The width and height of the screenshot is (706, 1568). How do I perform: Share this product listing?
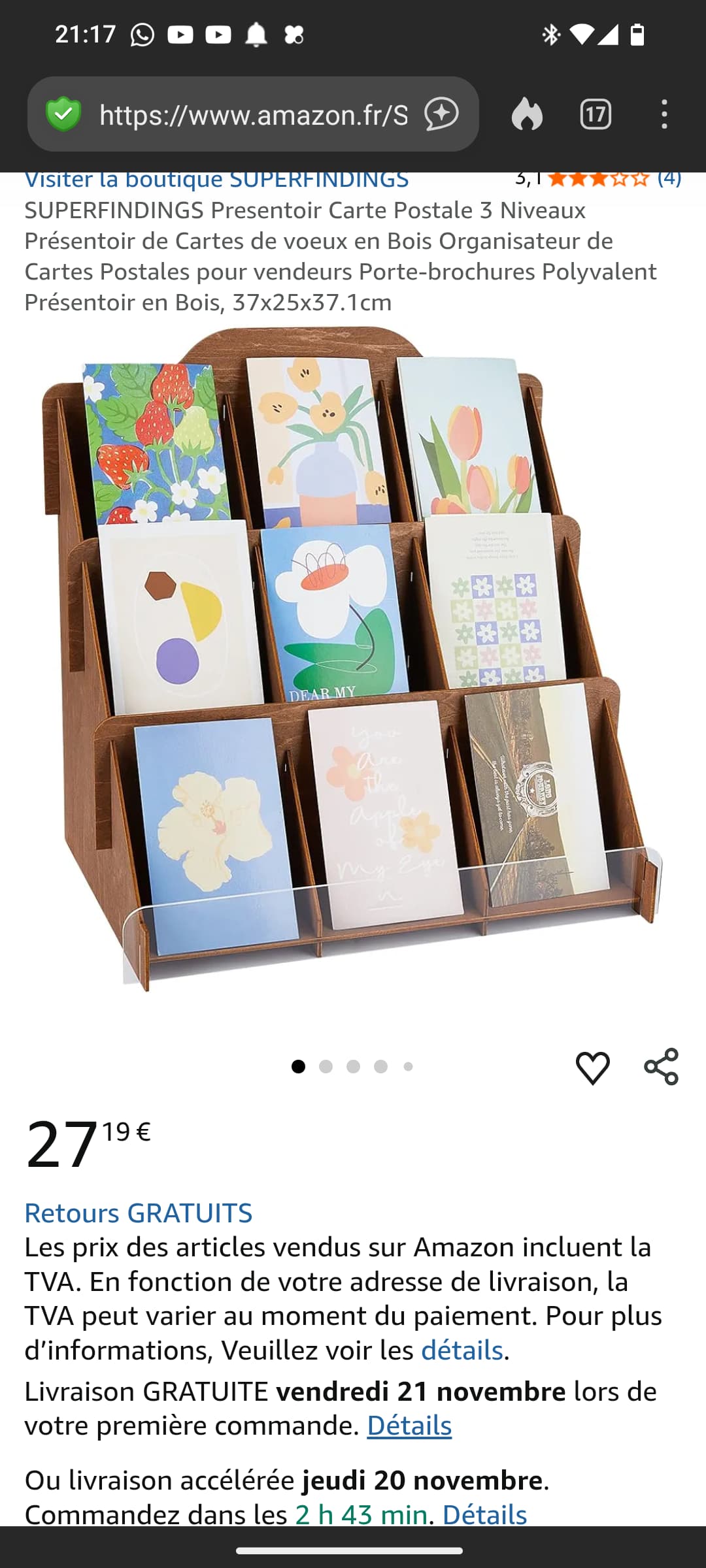(x=662, y=1067)
